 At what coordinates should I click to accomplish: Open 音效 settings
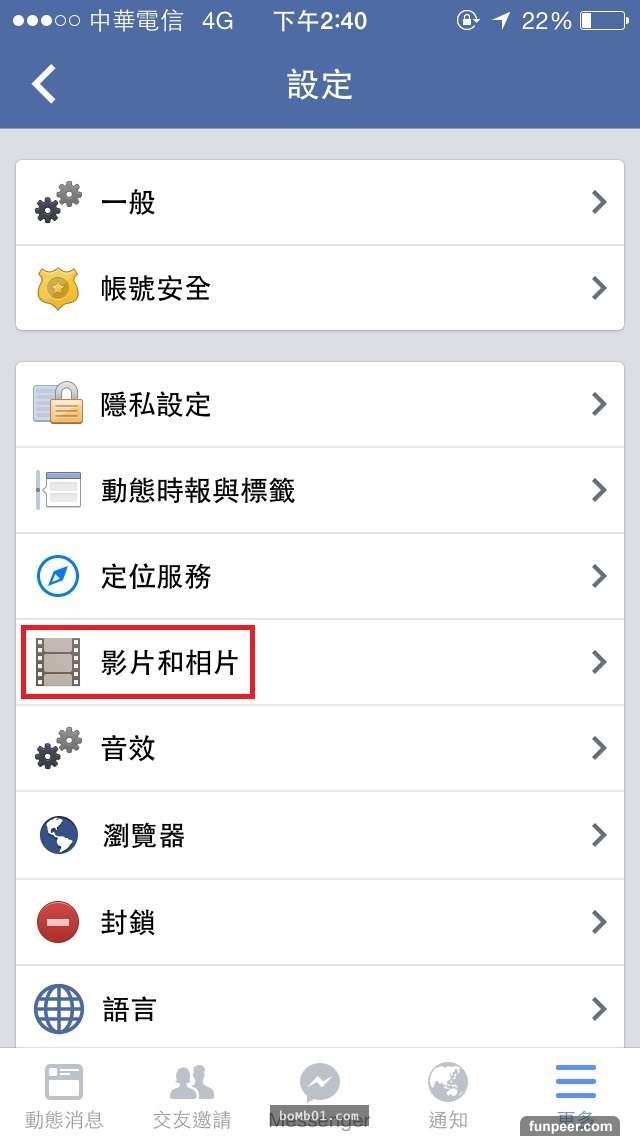pyautogui.click(x=320, y=749)
